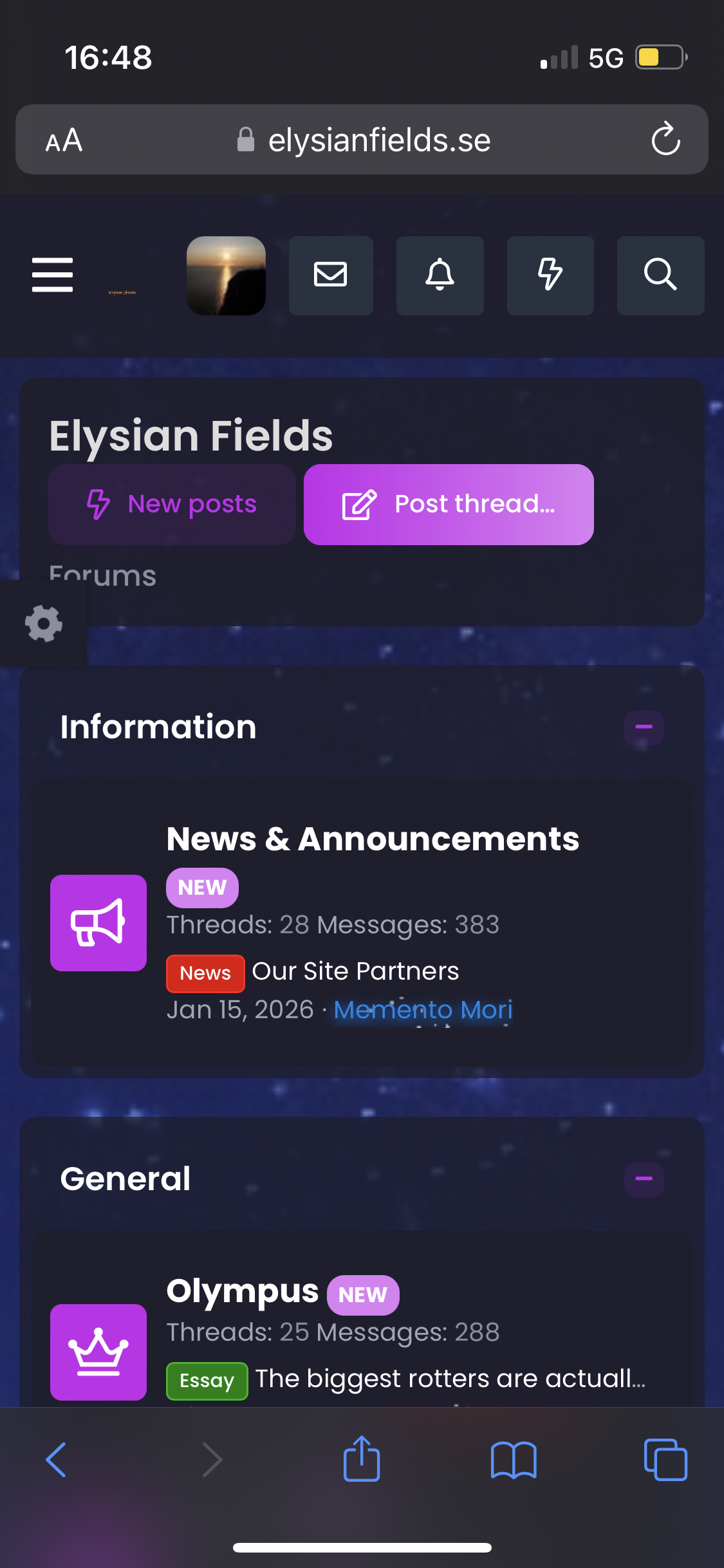Open Safari's share sheet
This screenshot has width=724, height=1568.
[x=362, y=1459]
